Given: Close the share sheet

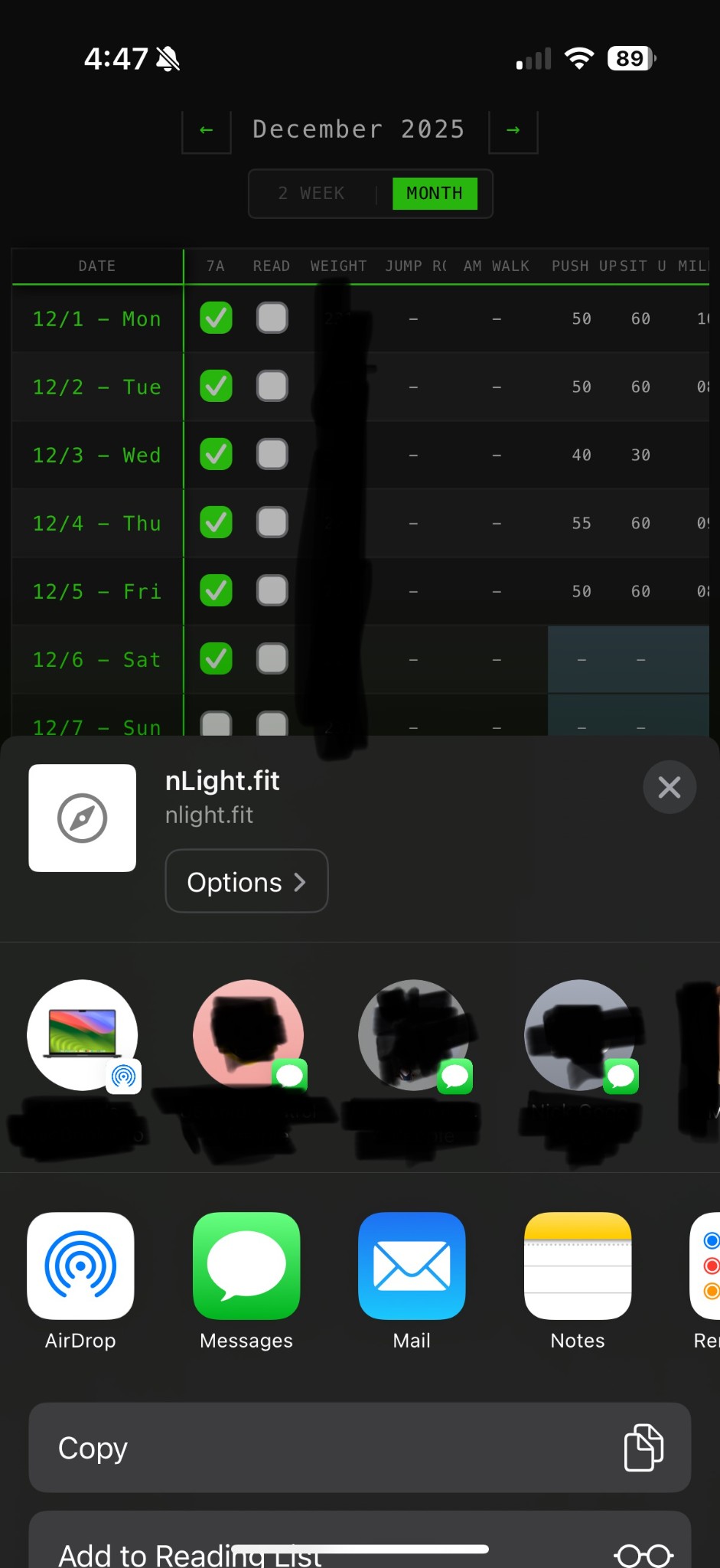Looking at the screenshot, I should click(x=669, y=787).
